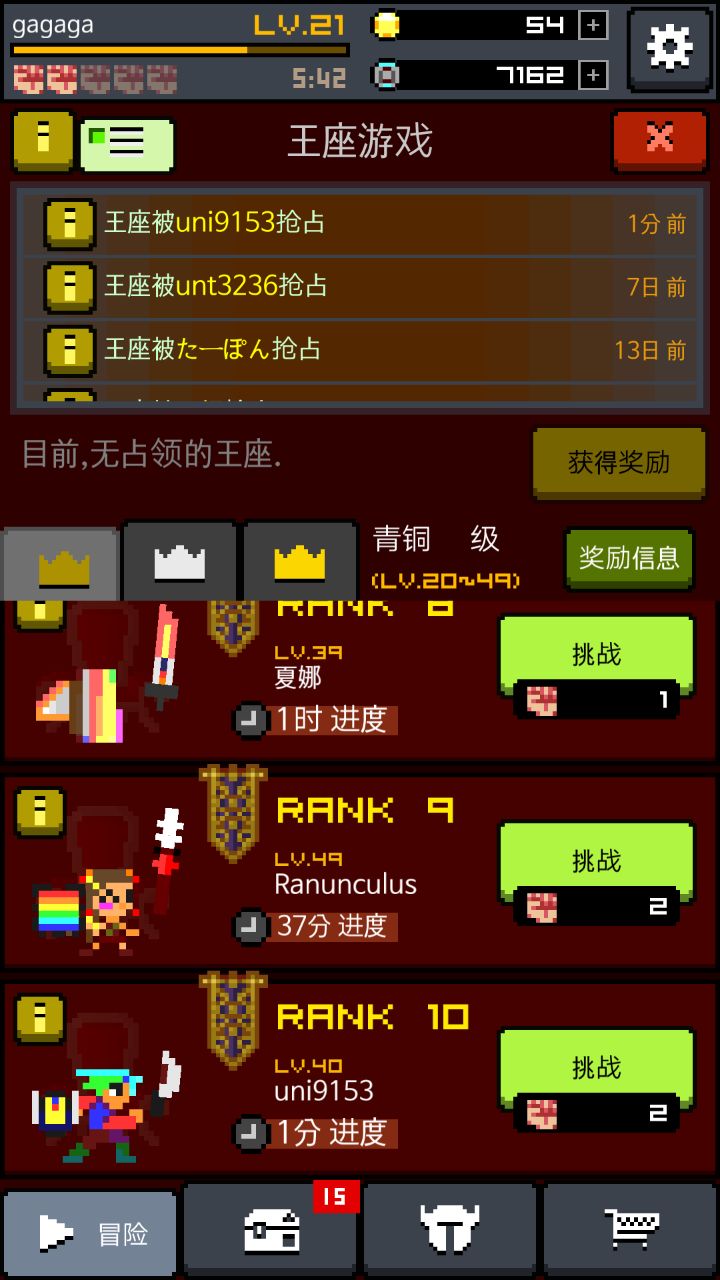View info for Ranunculus
The image size is (720, 1280).
click(x=40, y=812)
